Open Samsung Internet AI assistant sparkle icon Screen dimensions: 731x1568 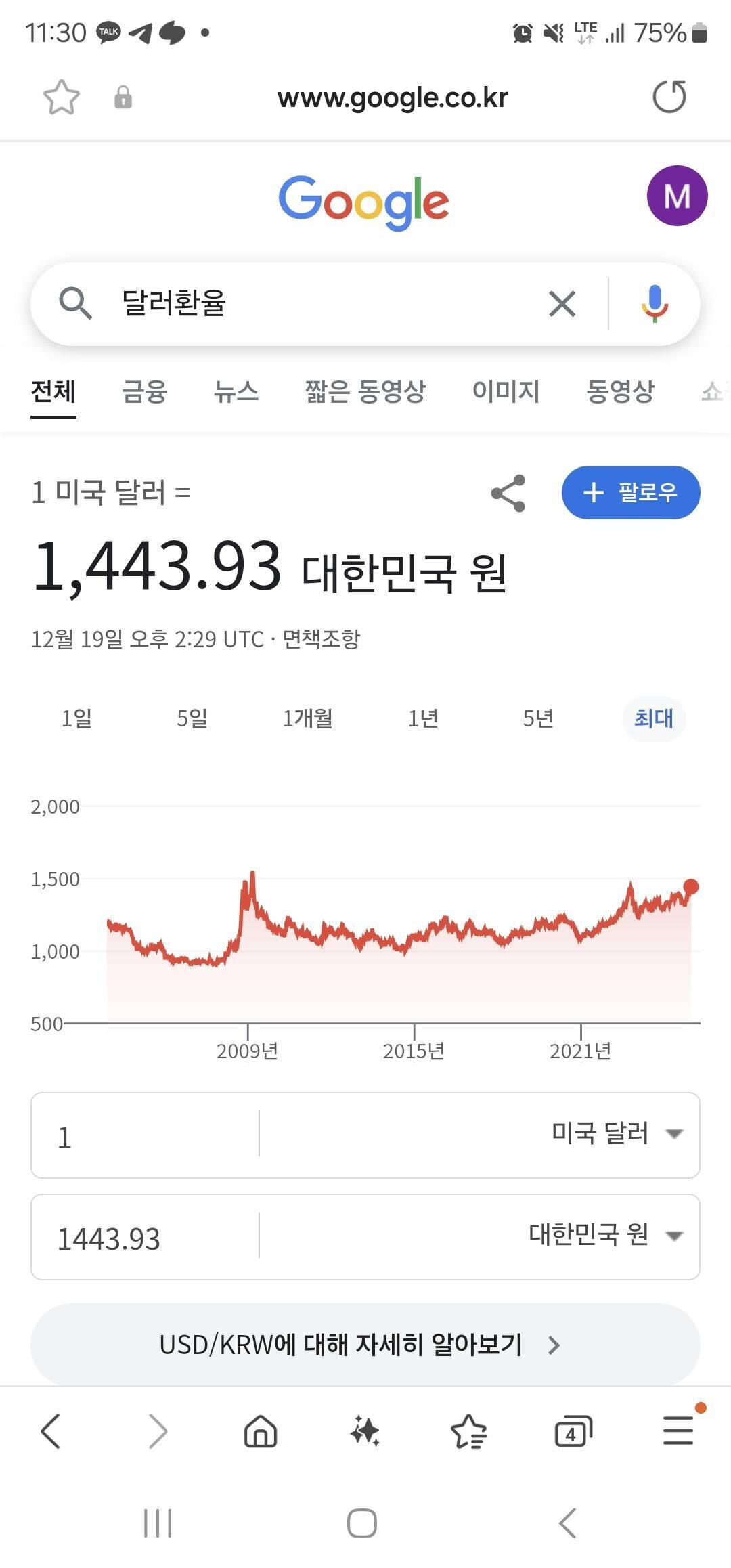coord(365,1431)
